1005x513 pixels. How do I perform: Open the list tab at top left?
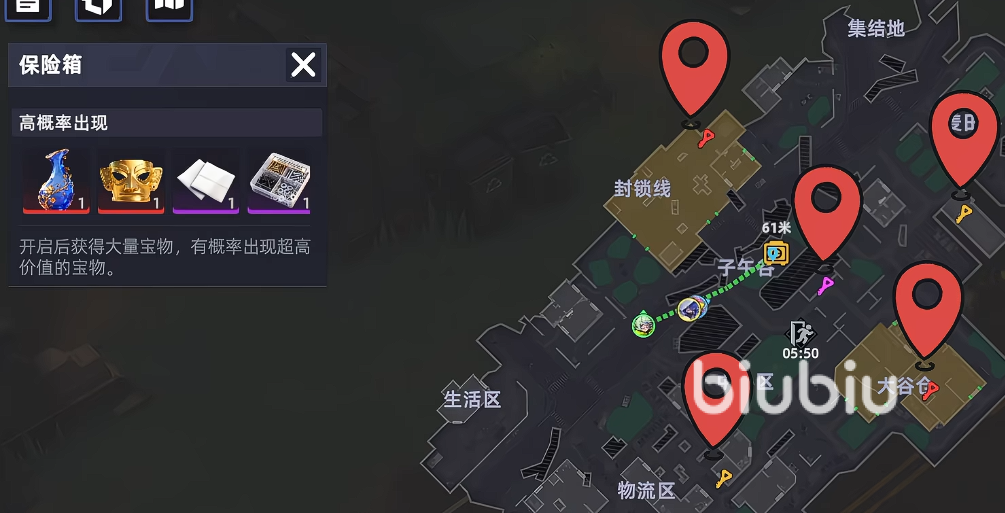[x=29, y=6]
